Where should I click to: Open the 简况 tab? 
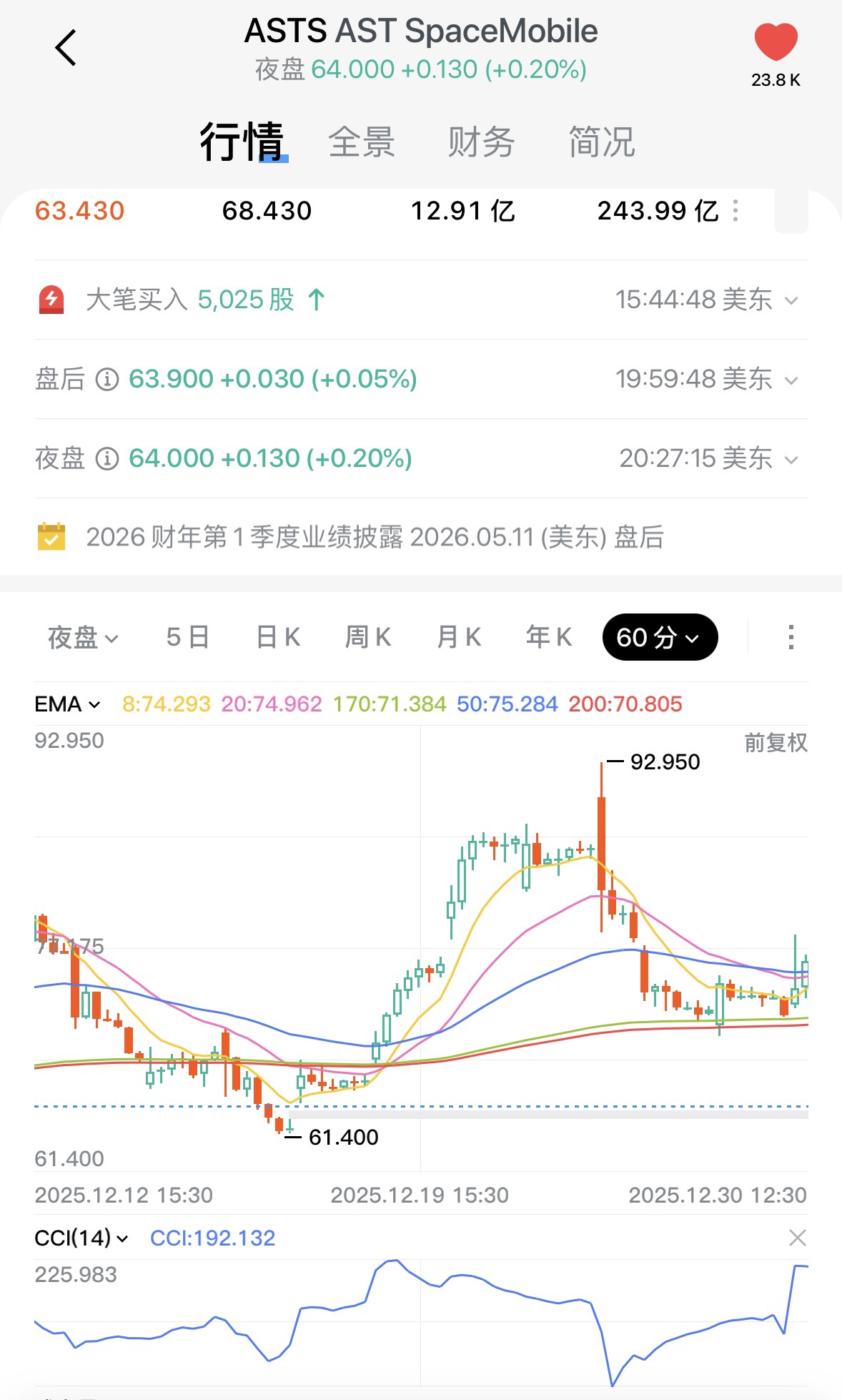point(601,142)
